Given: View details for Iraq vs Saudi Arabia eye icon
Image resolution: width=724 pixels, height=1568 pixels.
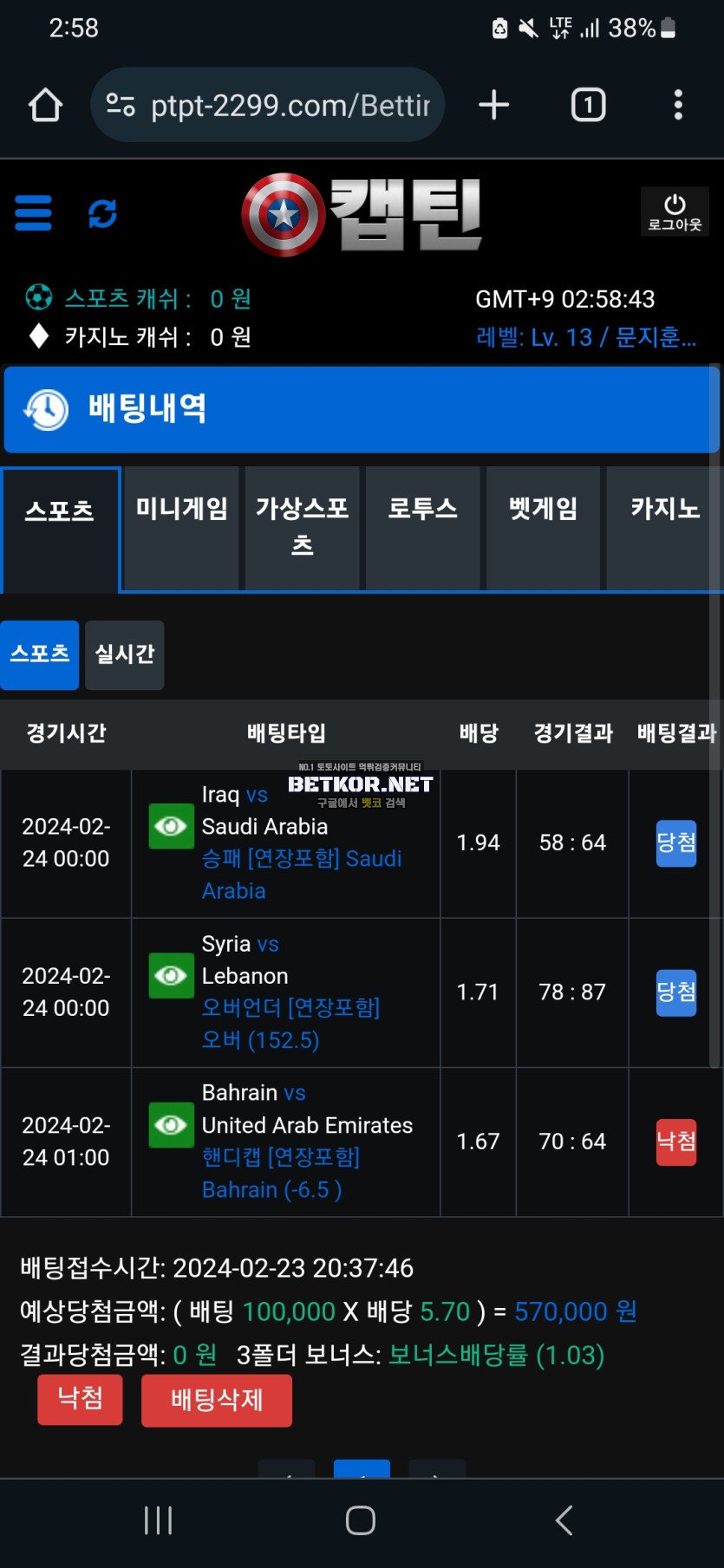Looking at the screenshot, I should pos(171,826).
